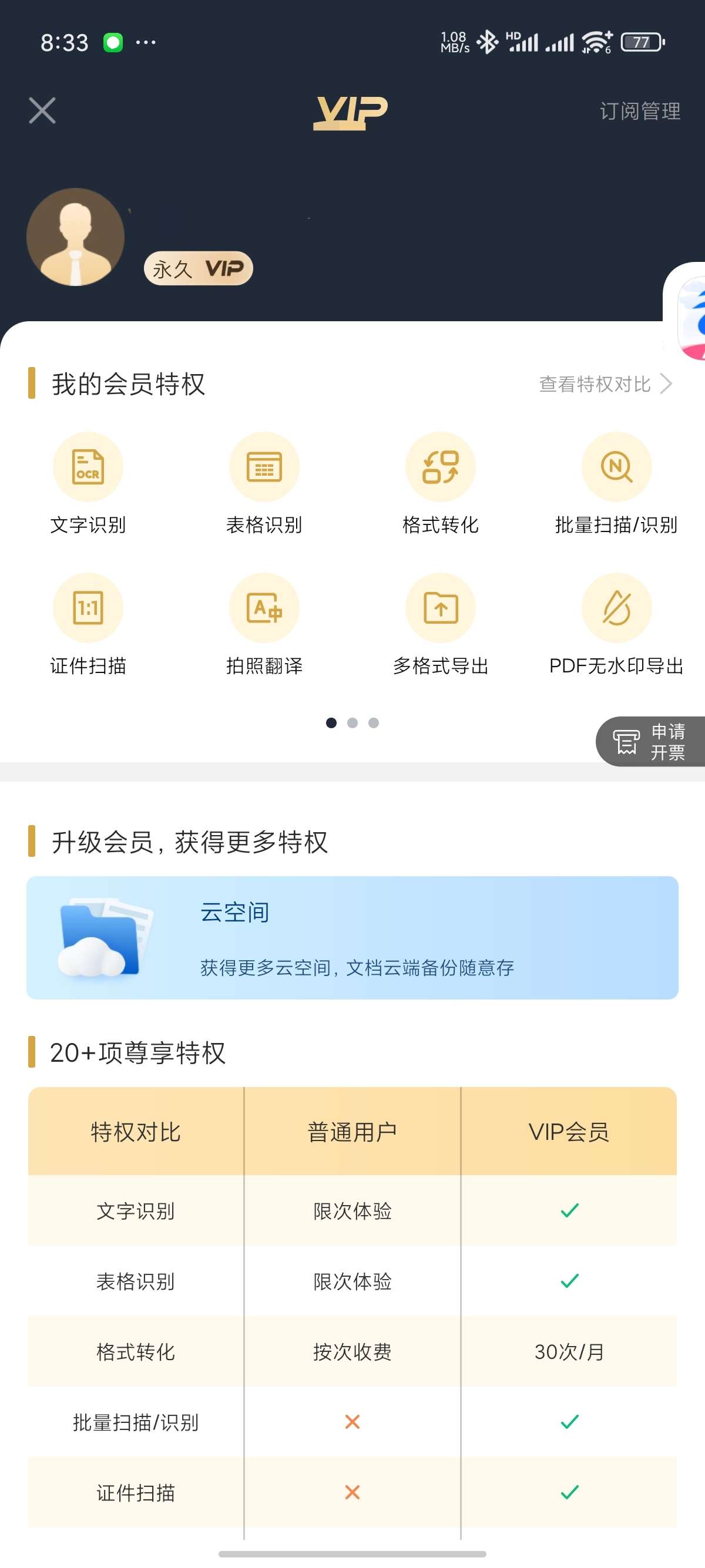The image size is (705, 1568).
Task: Open 查看特权对比 privilege comparison
Action: (x=605, y=384)
